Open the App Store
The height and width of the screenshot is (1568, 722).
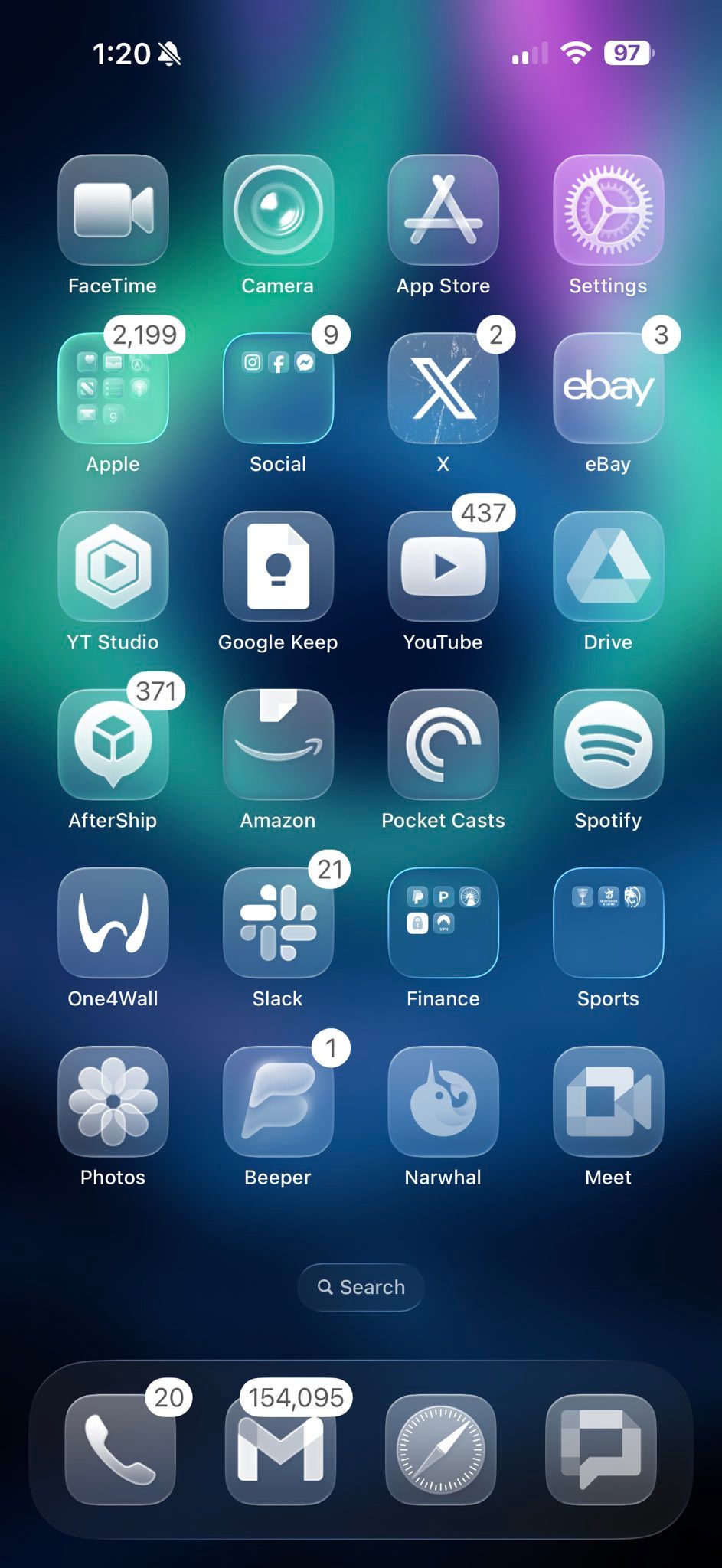(443, 210)
